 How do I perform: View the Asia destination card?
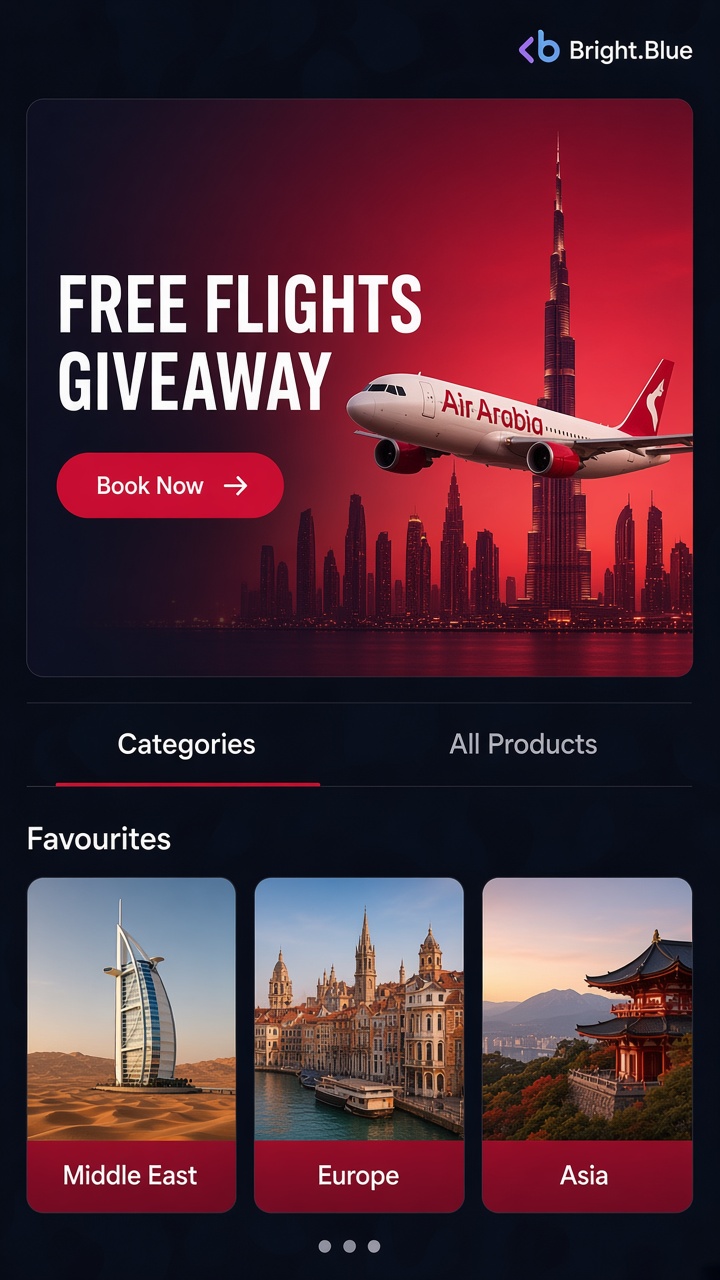coord(587,1045)
